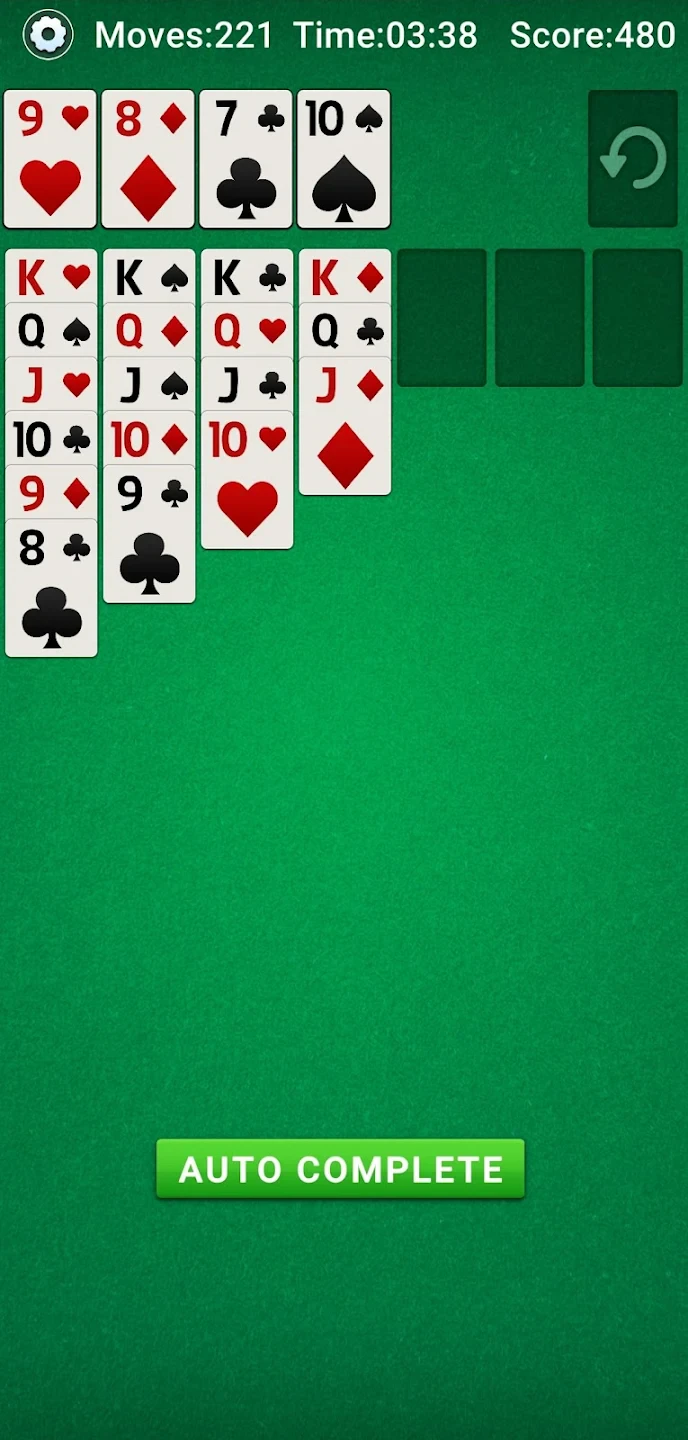The width and height of the screenshot is (688, 1440).
Task: Tap the Auto Complete button
Action: click(340, 1168)
